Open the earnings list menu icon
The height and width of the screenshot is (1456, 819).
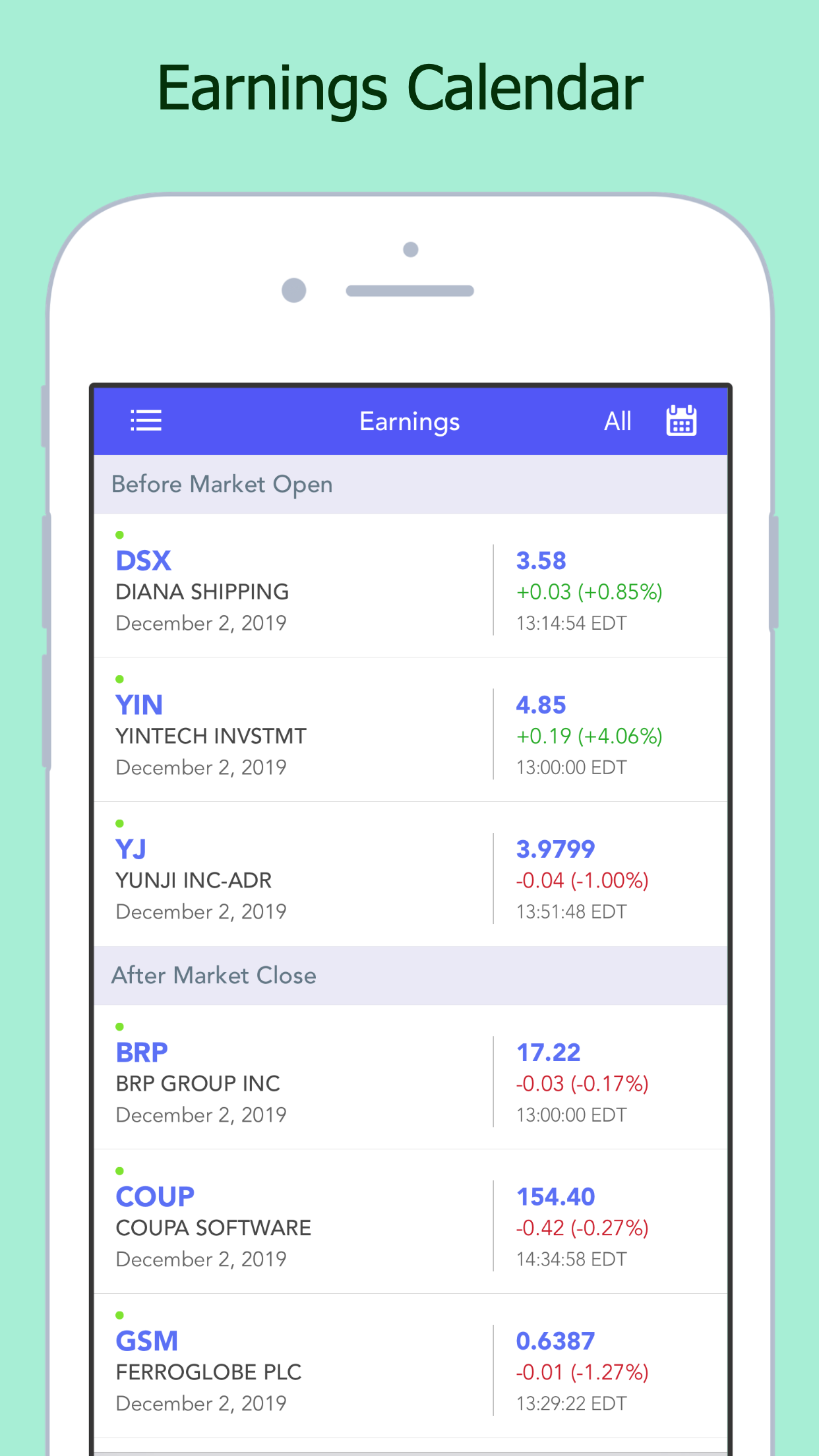[x=146, y=421]
